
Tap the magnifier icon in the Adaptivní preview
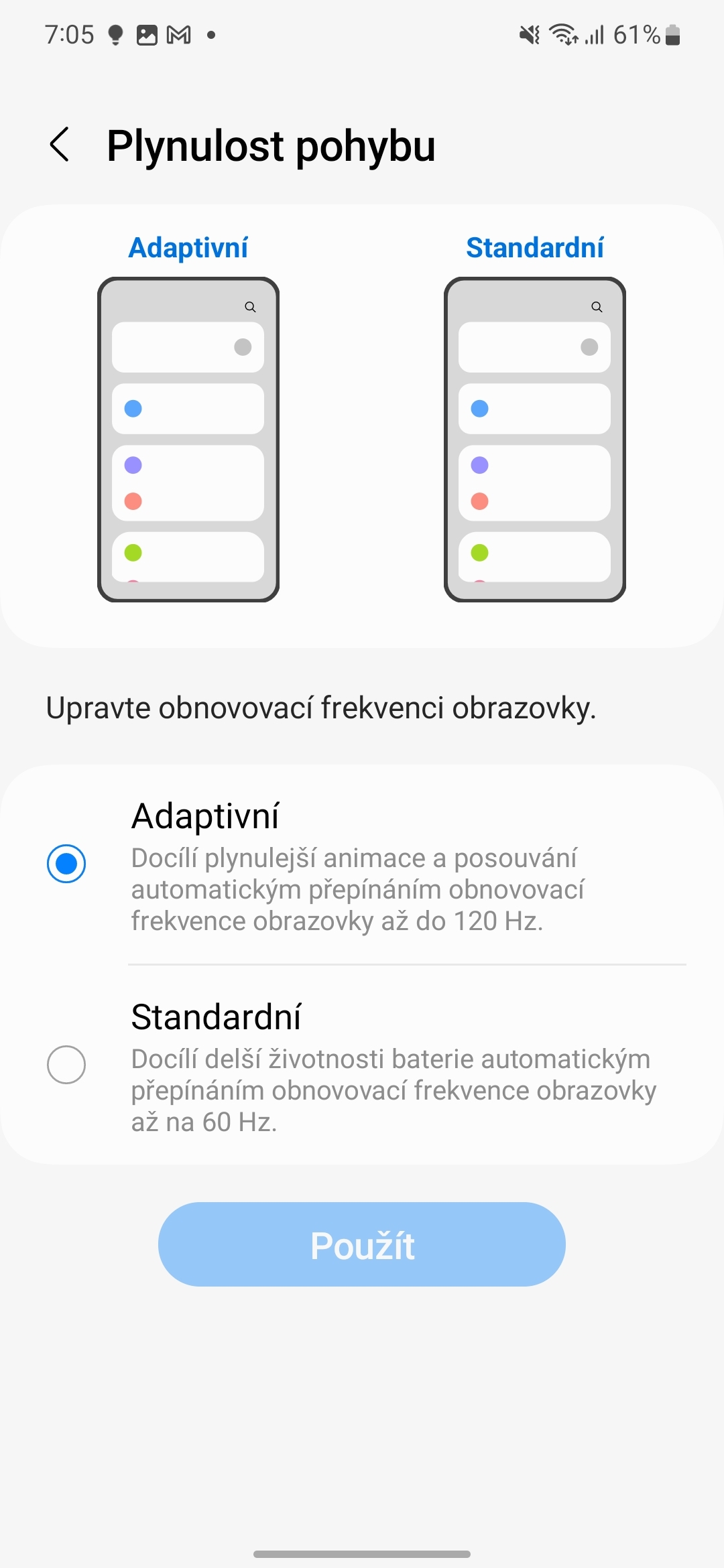pos(251,308)
